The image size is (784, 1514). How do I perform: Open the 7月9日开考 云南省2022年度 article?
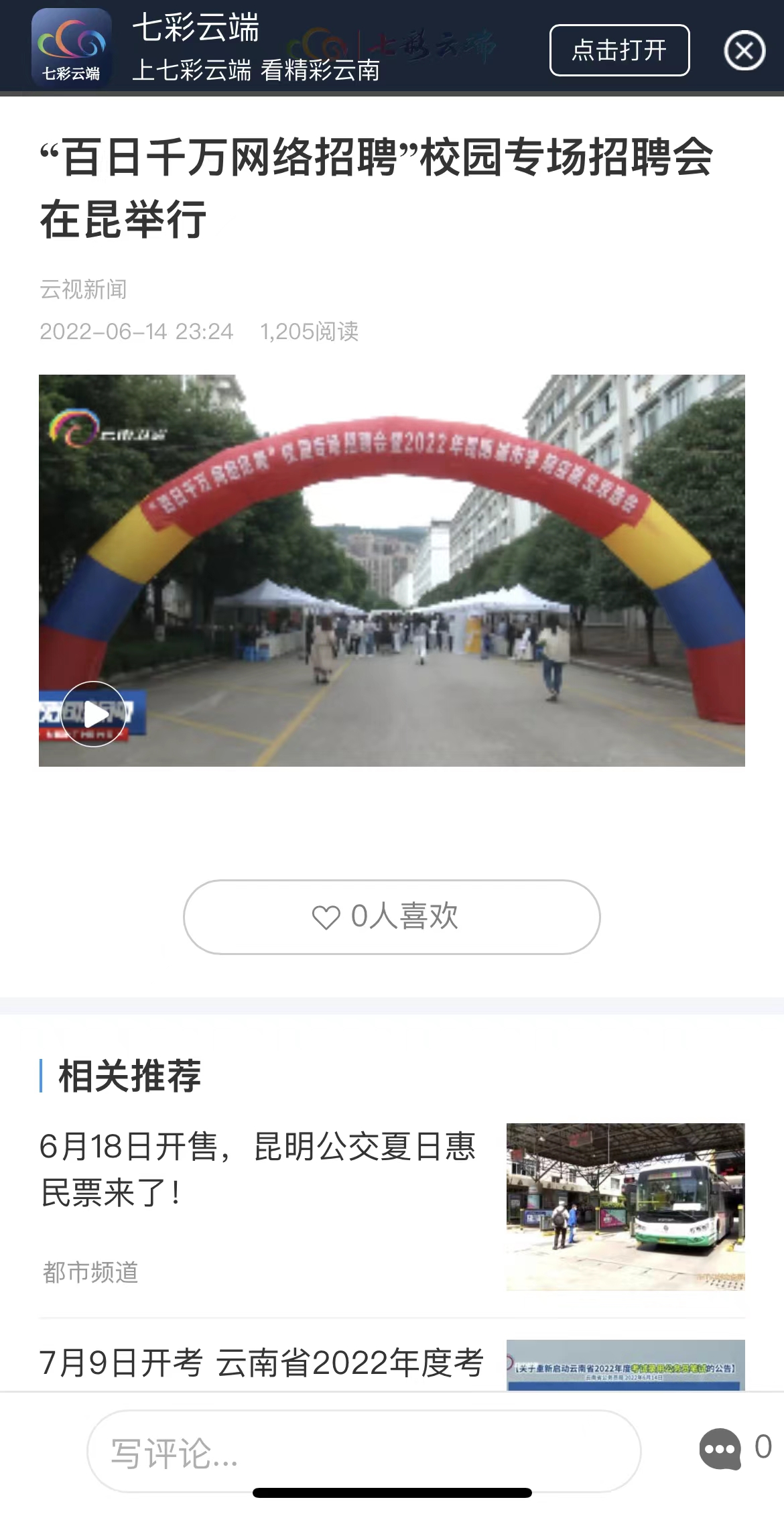(261, 1363)
